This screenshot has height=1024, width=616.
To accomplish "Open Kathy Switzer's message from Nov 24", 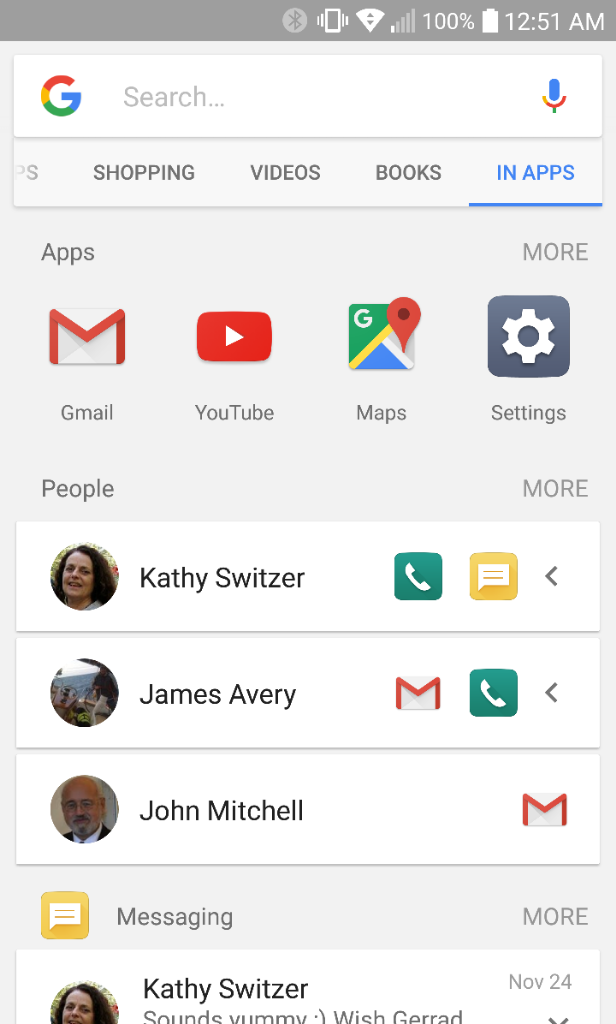I will click(300, 995).
